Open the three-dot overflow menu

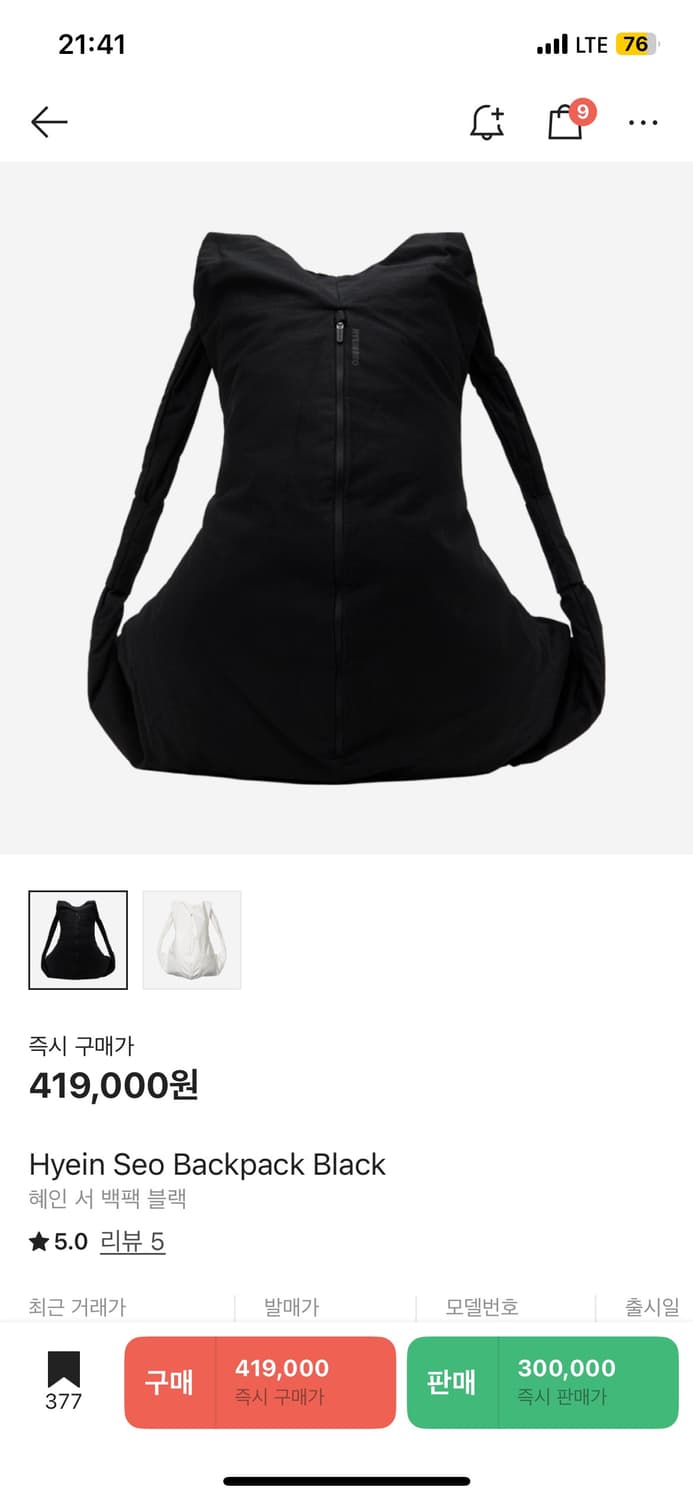pyautogui.click(x=643, y=122)
